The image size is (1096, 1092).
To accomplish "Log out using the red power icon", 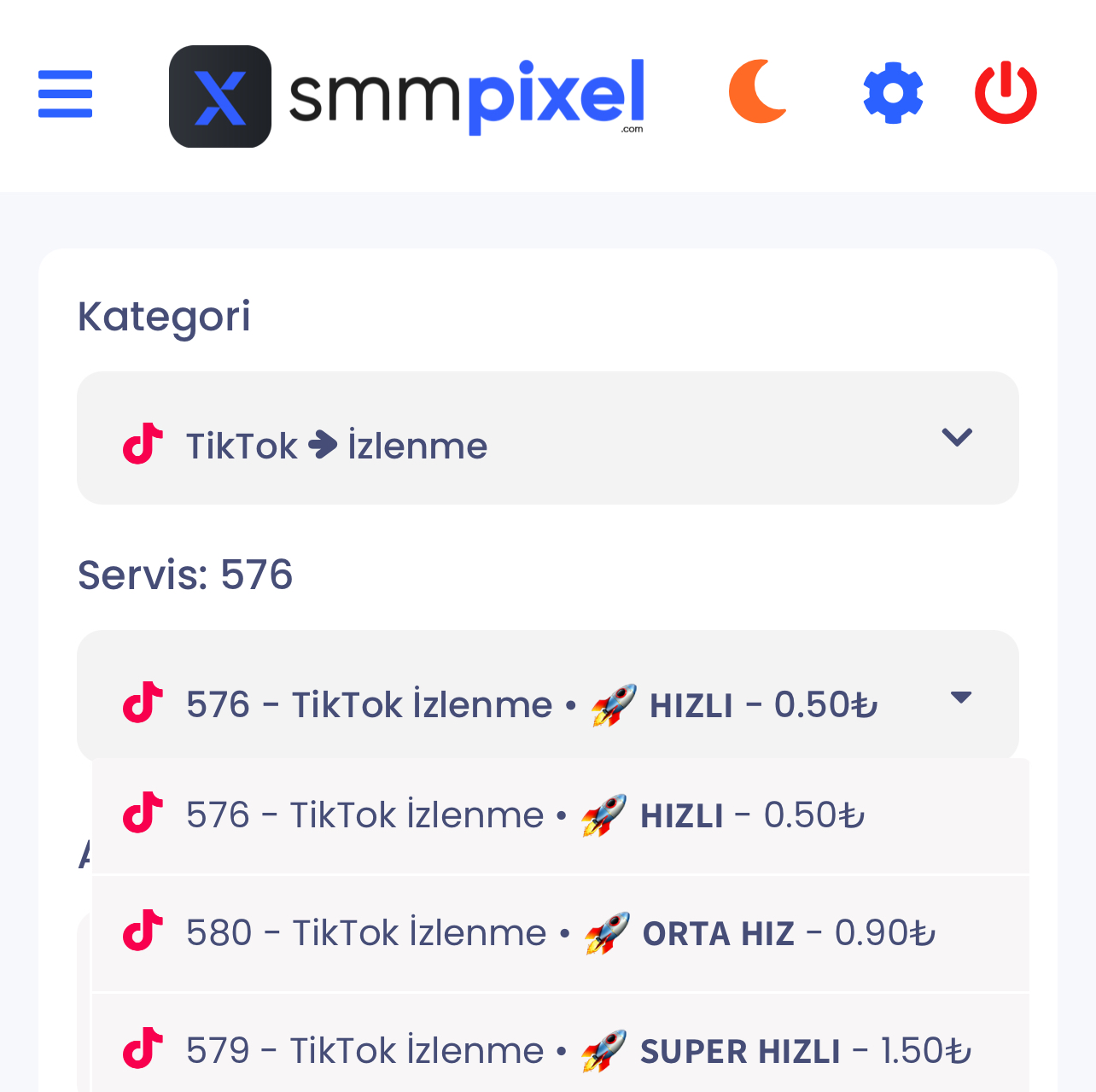I will coord(1006,92).
